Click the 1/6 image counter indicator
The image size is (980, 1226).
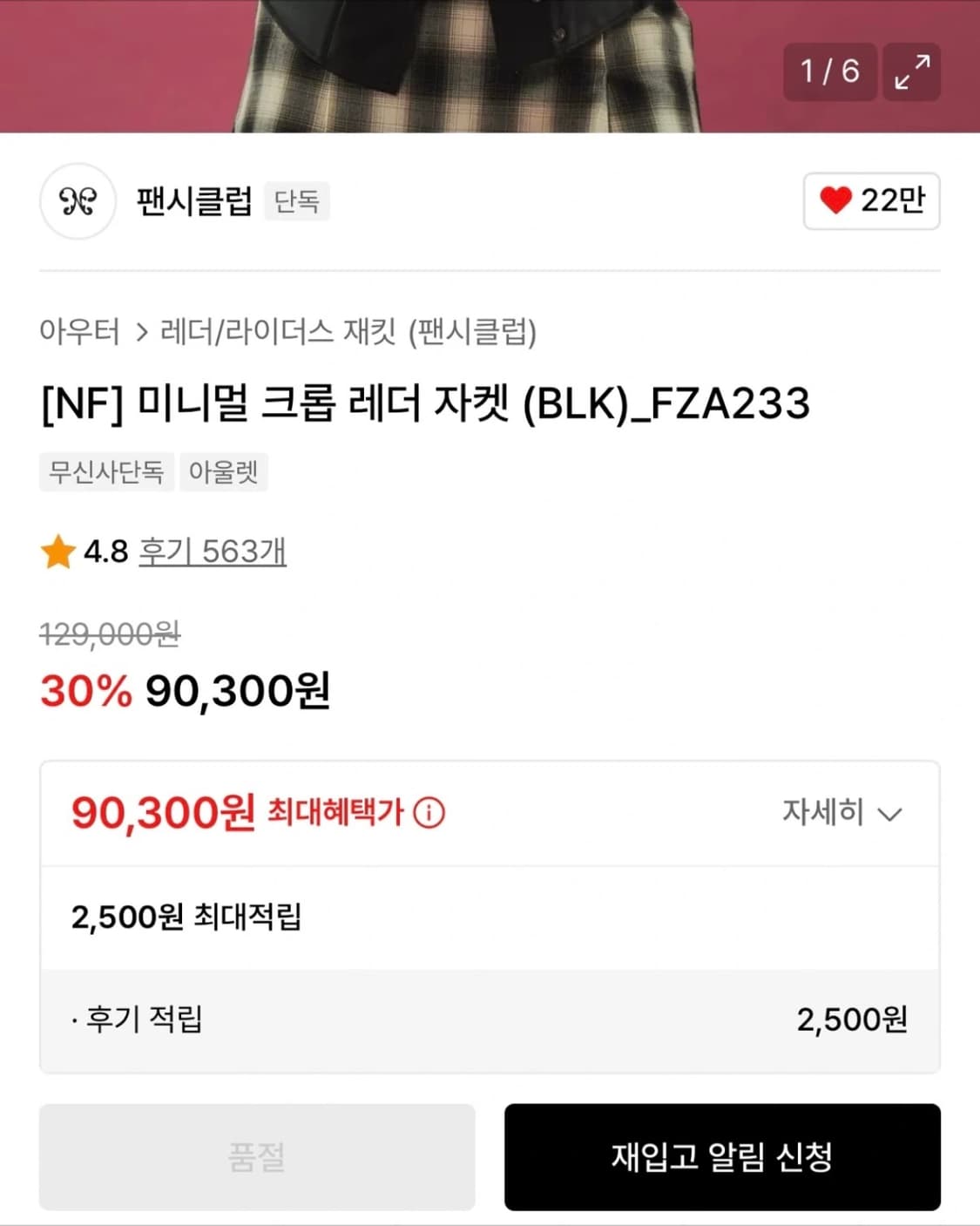[x=828, y=73]
